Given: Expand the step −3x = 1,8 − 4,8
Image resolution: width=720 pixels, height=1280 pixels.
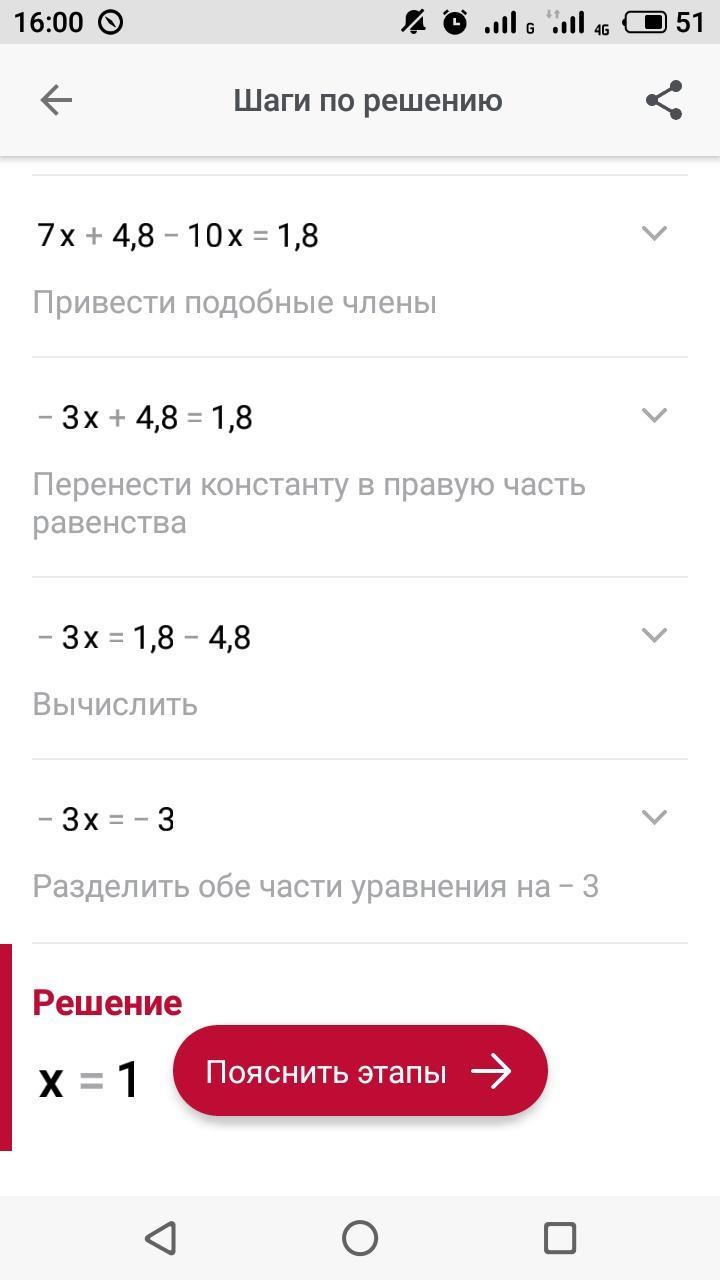Looking at the screenshot, I should click(654, 636).
